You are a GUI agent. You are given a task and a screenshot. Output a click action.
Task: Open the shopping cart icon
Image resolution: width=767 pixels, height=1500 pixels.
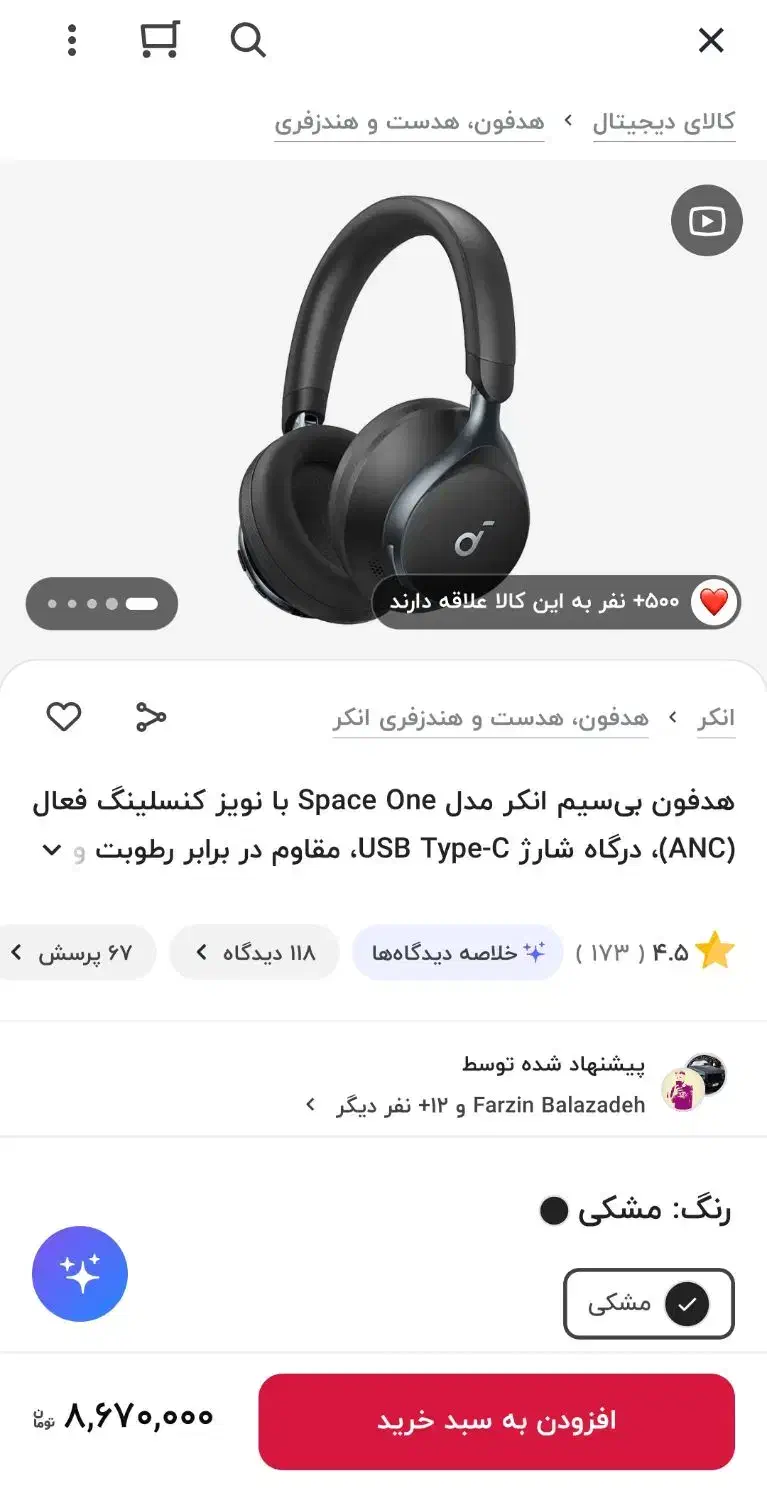pos(158,40)
